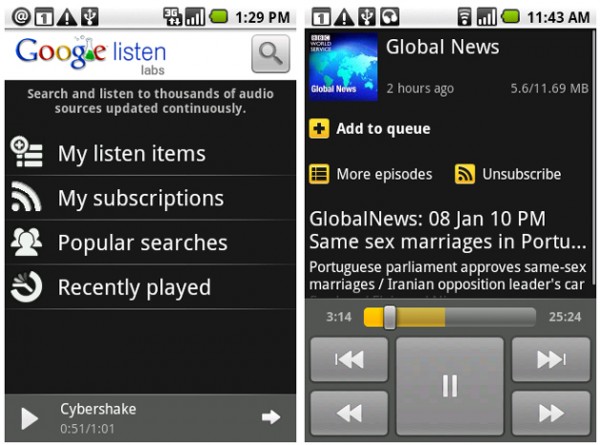Skip to the next track
The image size is (600, 445).
coord(551,360)
